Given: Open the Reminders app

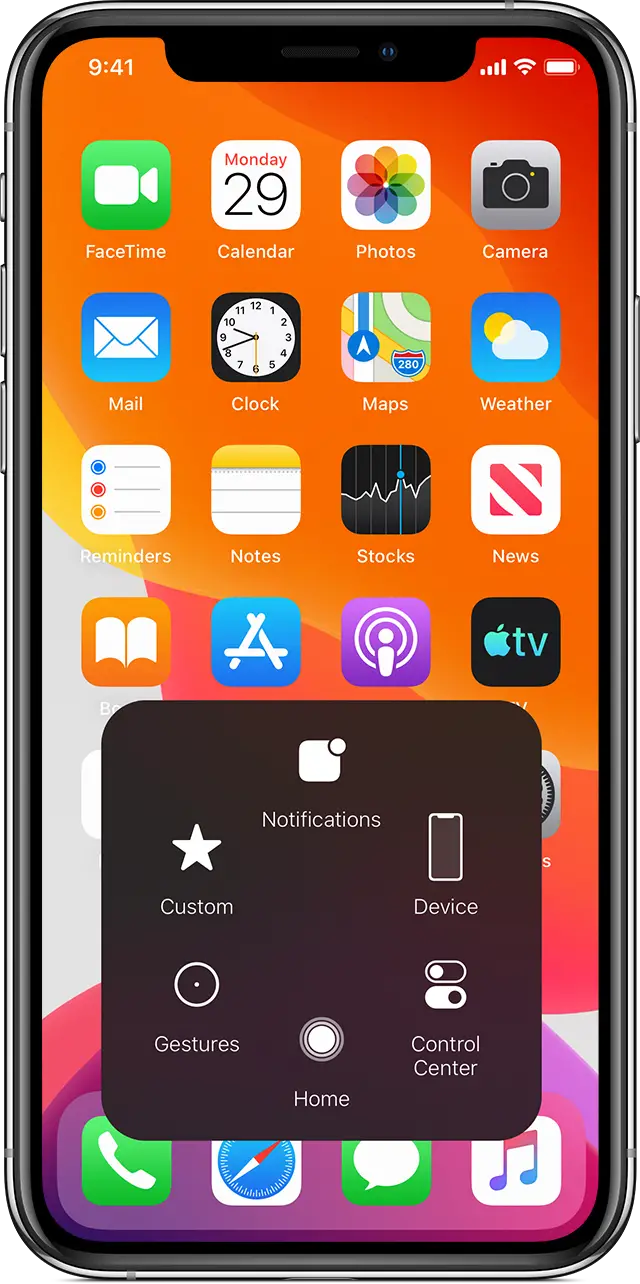Looking at the screenshot, I should coord(126,490).
